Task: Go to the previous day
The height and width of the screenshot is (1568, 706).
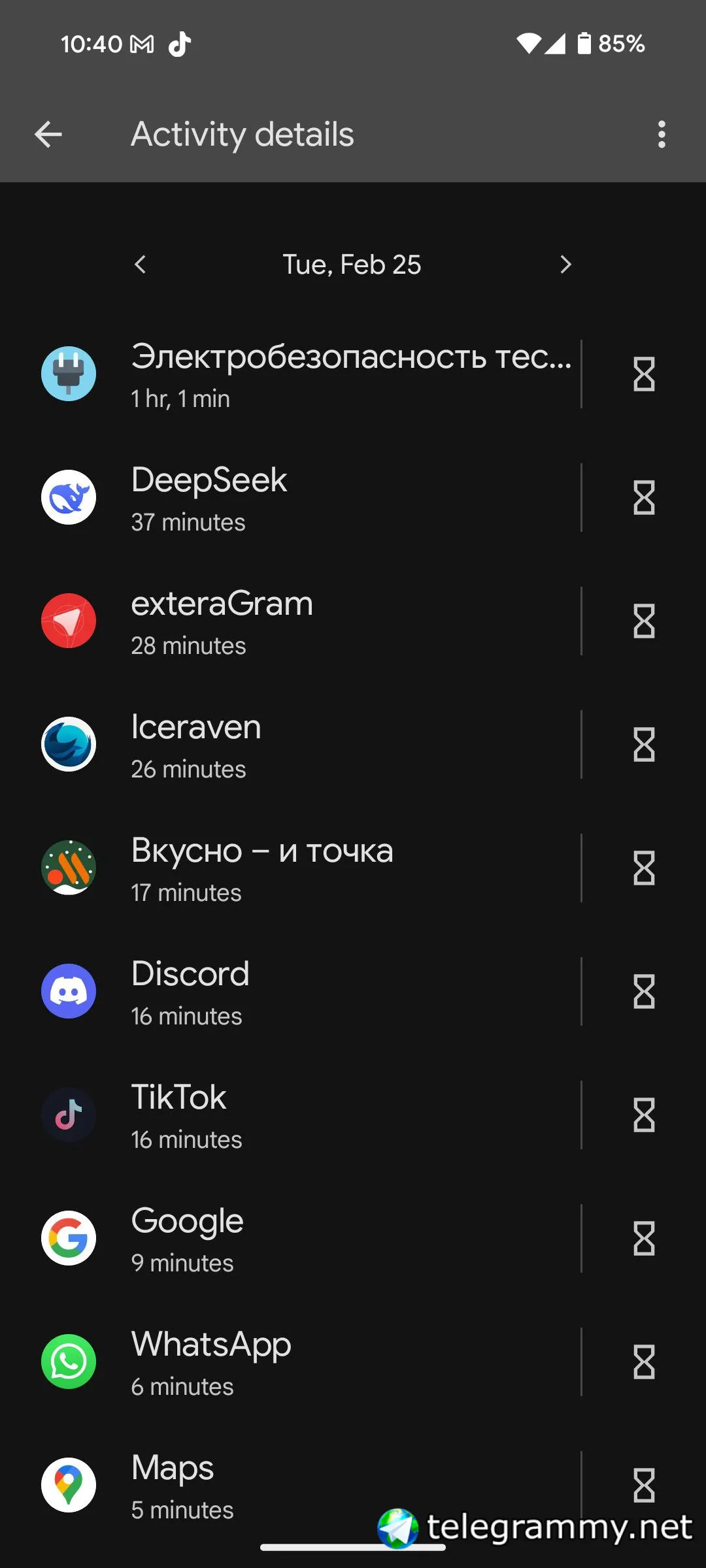Action: pos(140,265)
